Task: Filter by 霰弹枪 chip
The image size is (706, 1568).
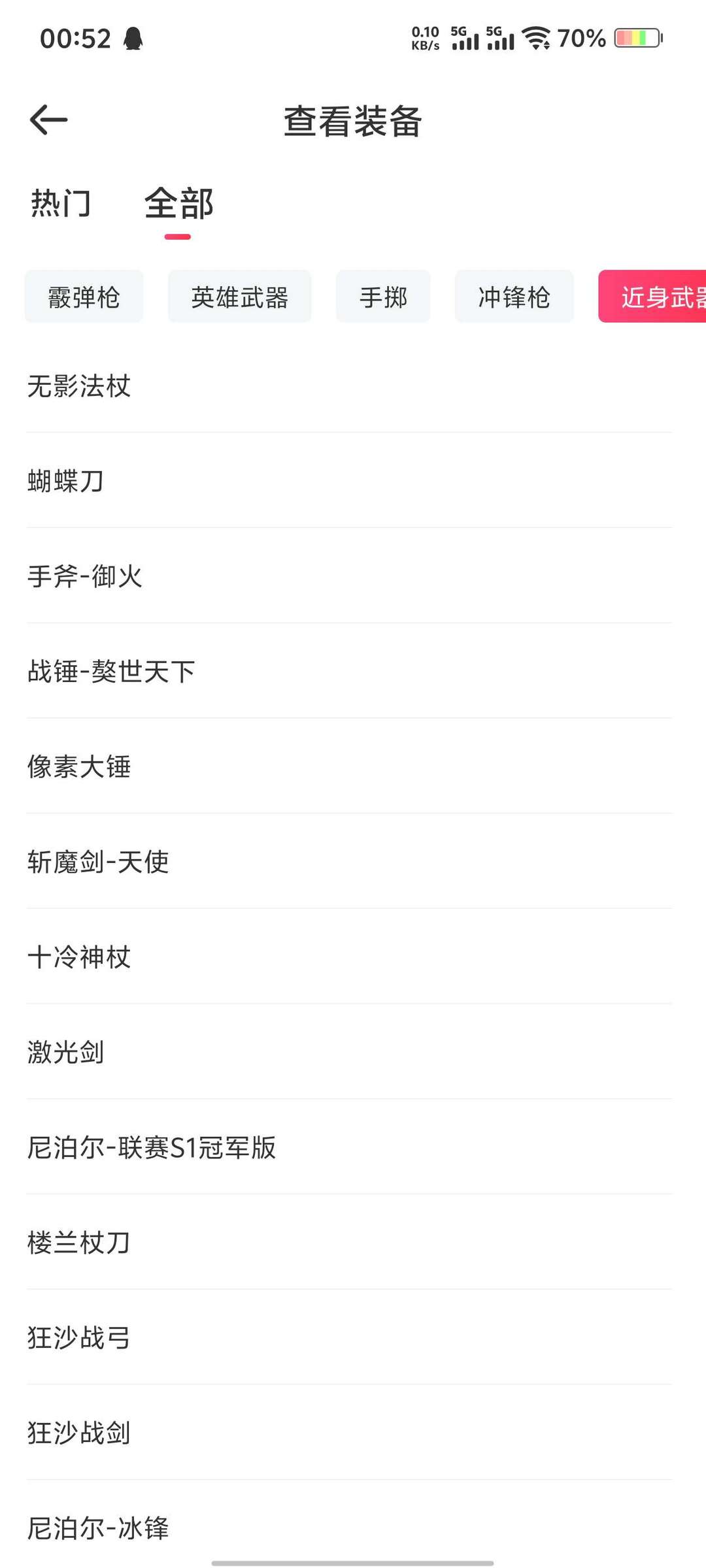Action: tap(84, 297)
